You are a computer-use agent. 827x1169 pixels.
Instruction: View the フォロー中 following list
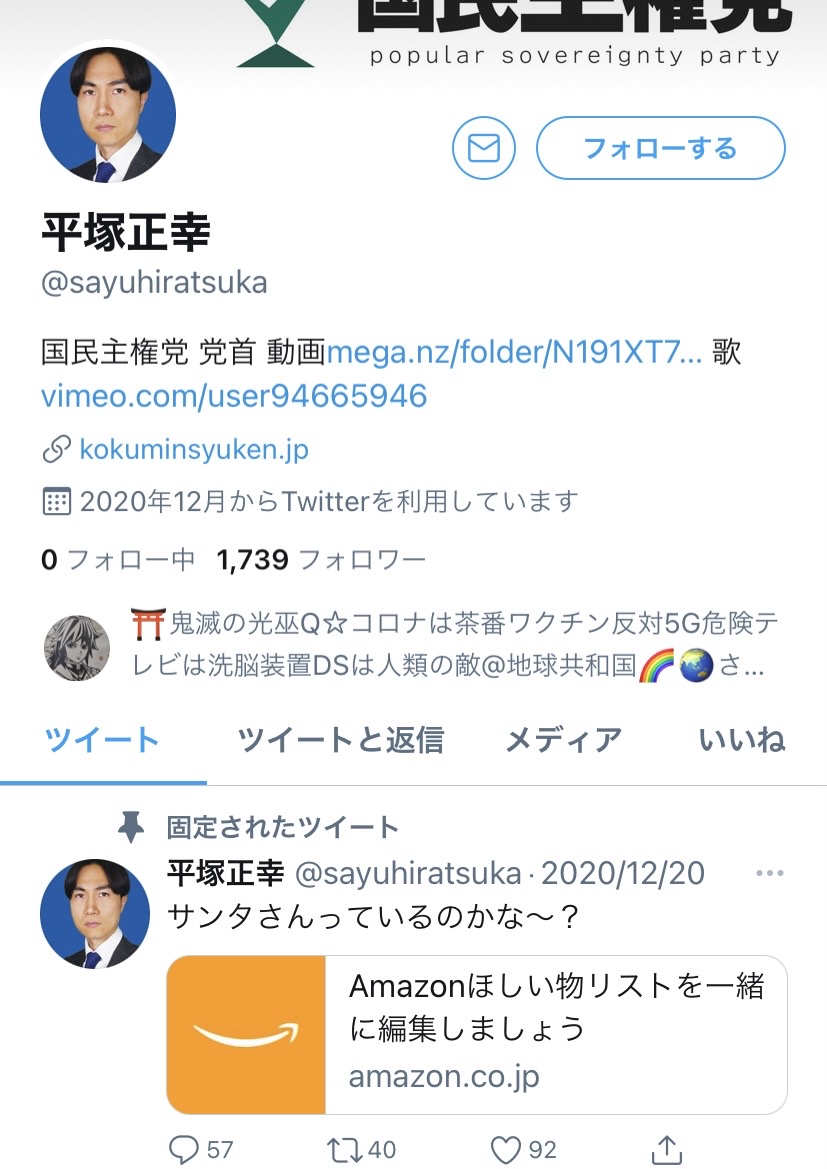(x=118, y=560)
